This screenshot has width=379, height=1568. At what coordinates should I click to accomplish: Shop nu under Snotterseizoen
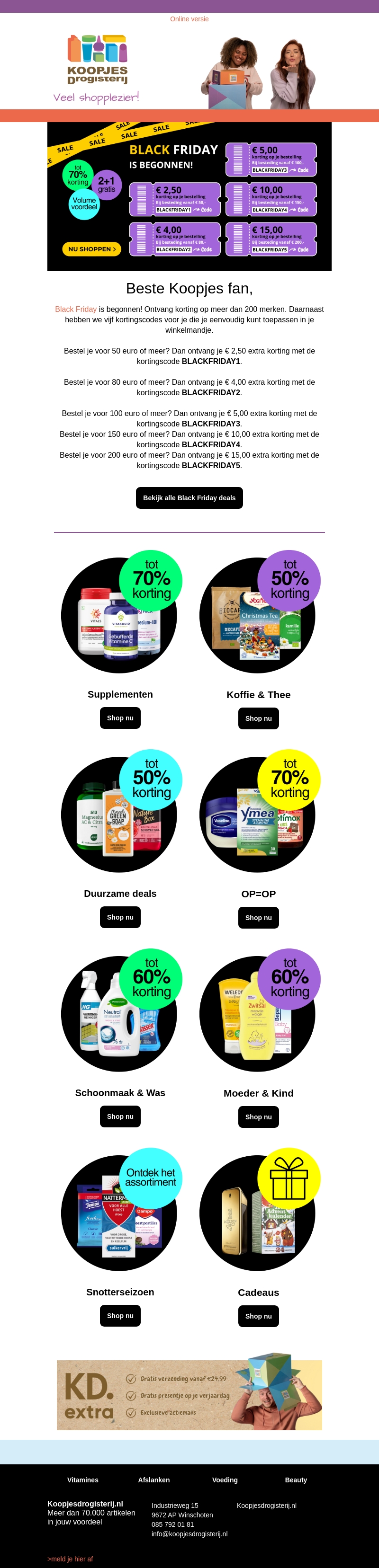[120, 1315]
